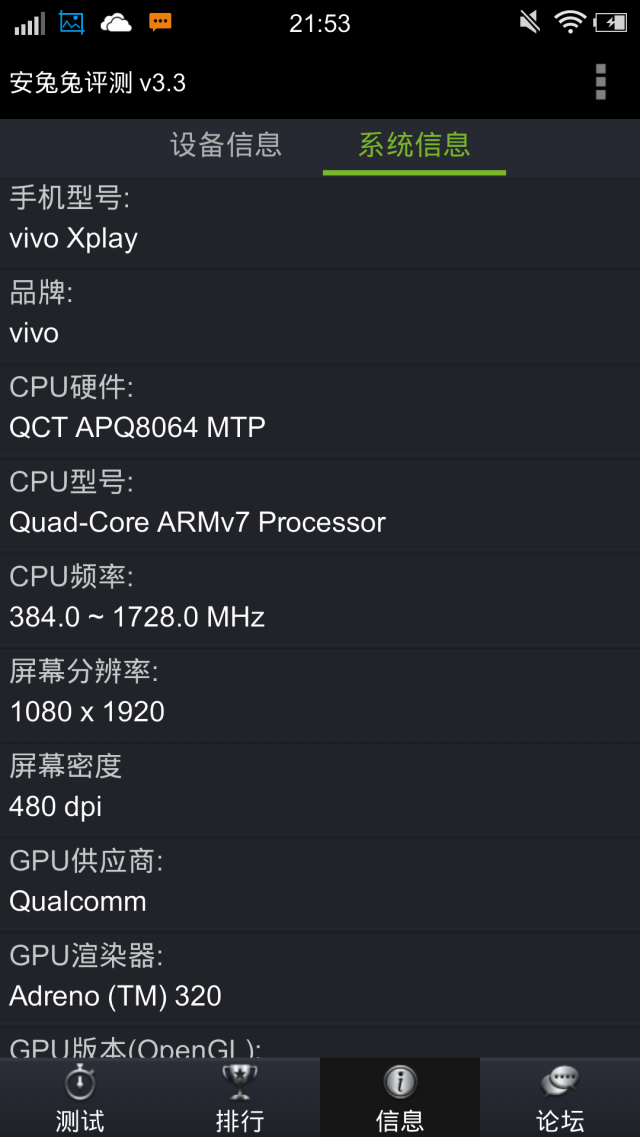640x1138 pixels.
Task: Switch to the 设备信息 tab
Action: tap(226, 145)
